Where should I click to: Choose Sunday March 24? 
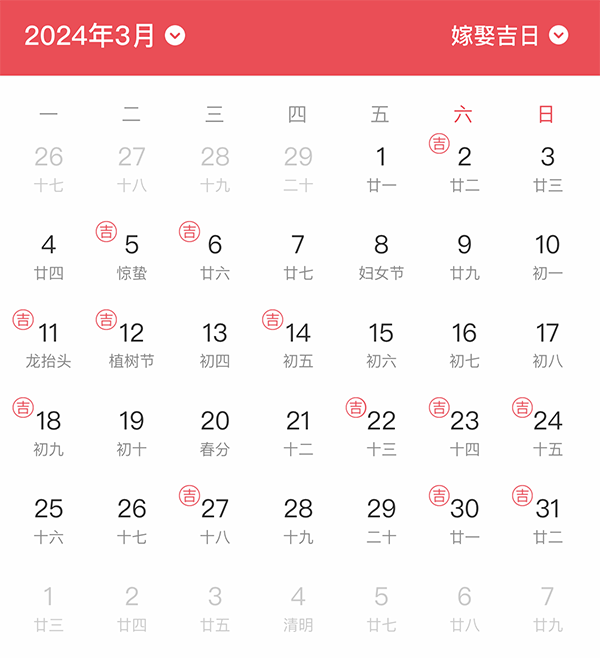[547, 431]
